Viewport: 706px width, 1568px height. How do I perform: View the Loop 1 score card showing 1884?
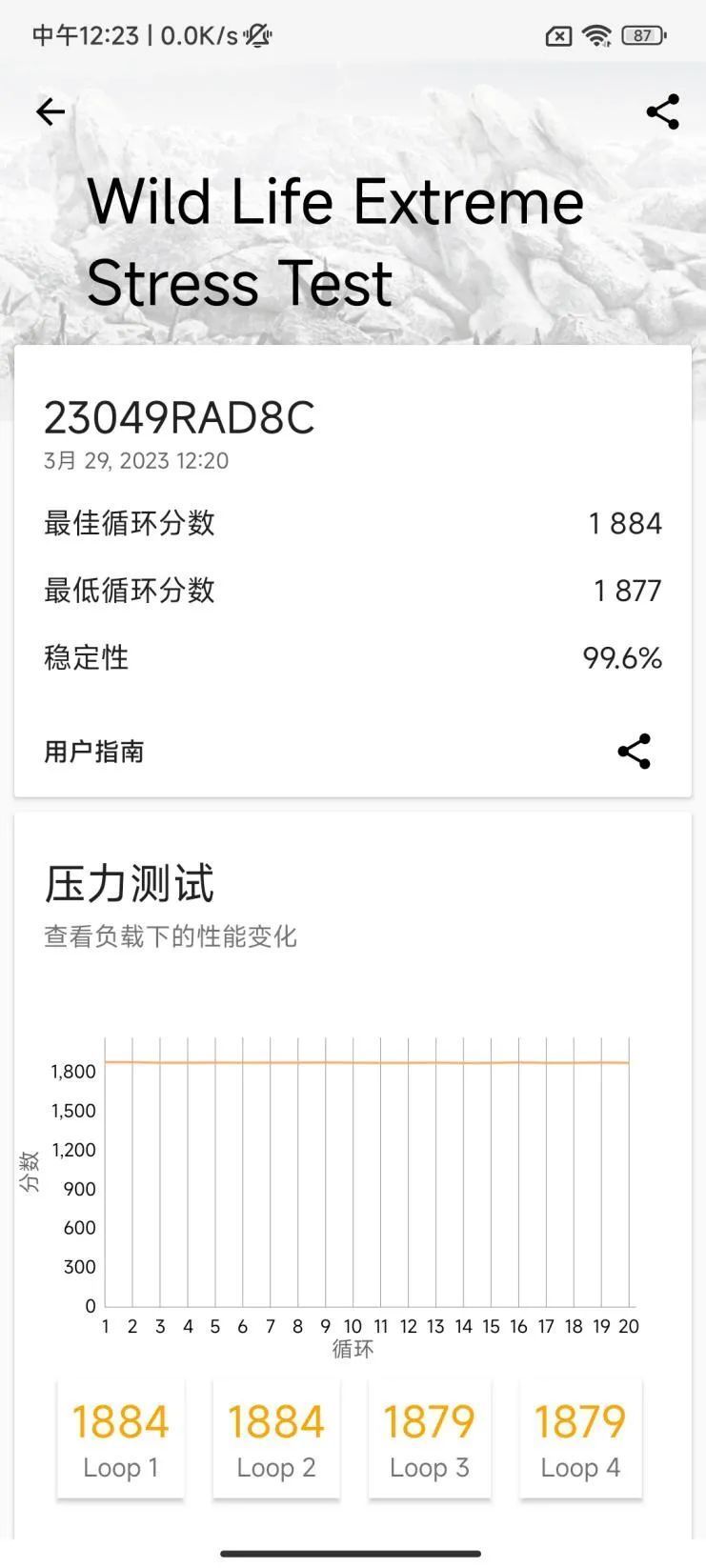pyautogui.click(x=120, y=1438)
